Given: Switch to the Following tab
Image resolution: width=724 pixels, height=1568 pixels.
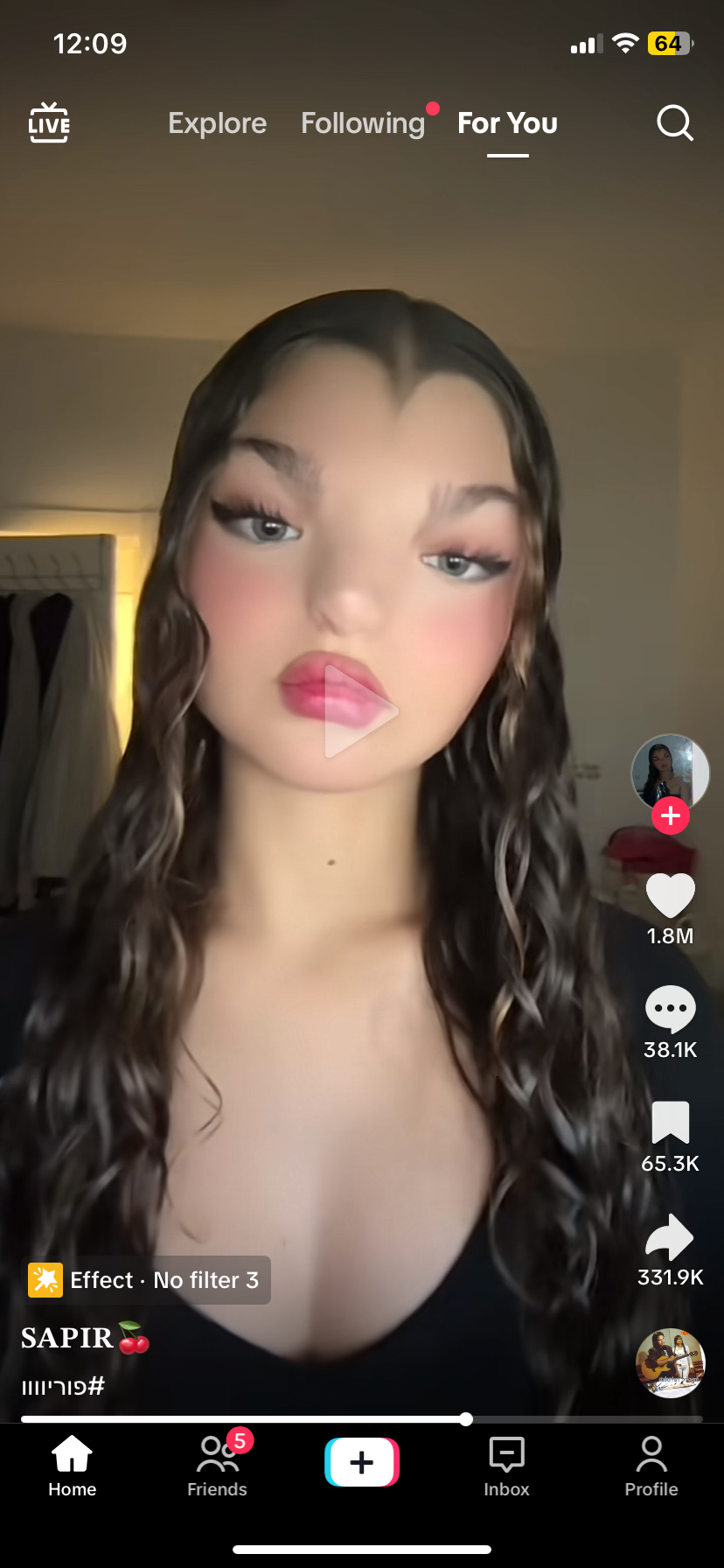Looking at the screenshot, I should coord(363,123).
